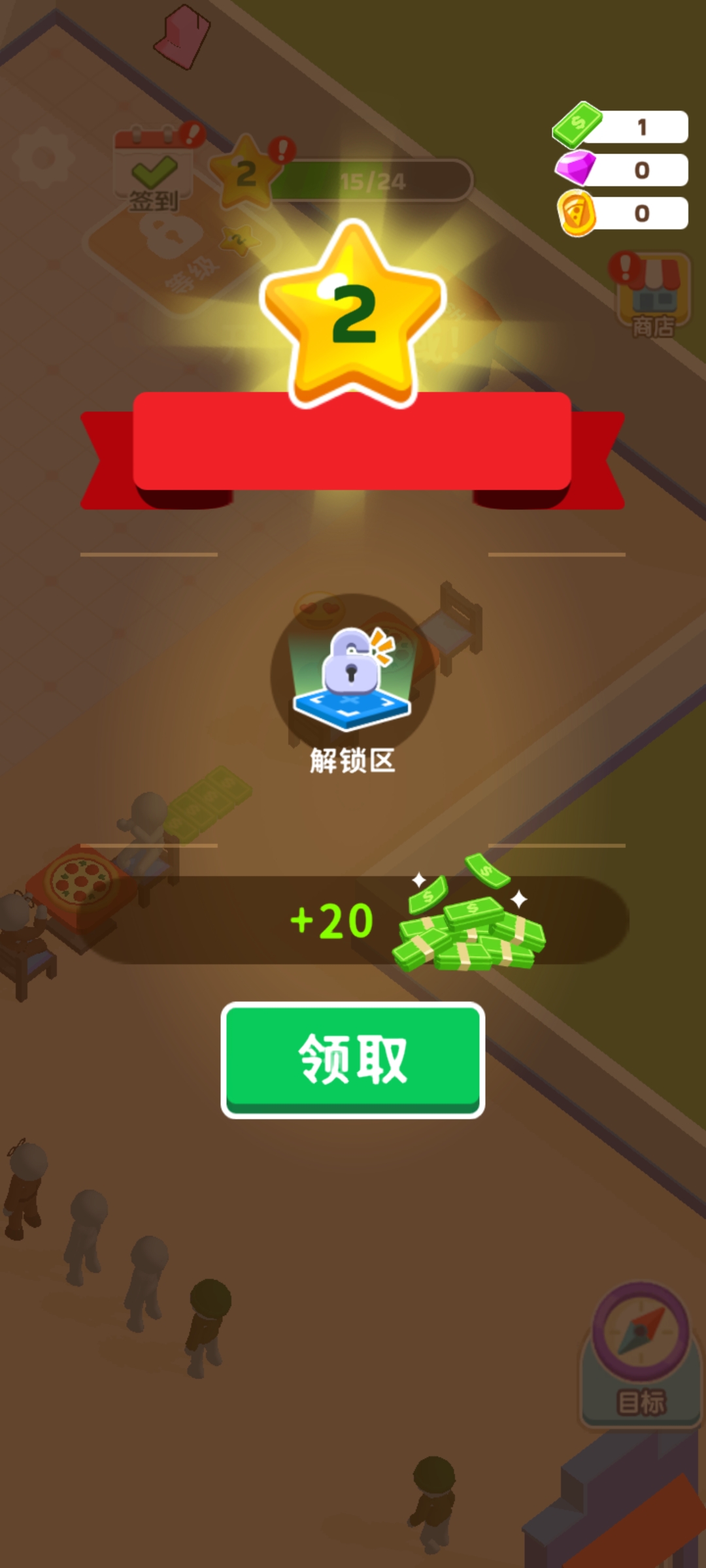Tap the purple gem currency icon
706x1568 pixels.
point(575,170)
